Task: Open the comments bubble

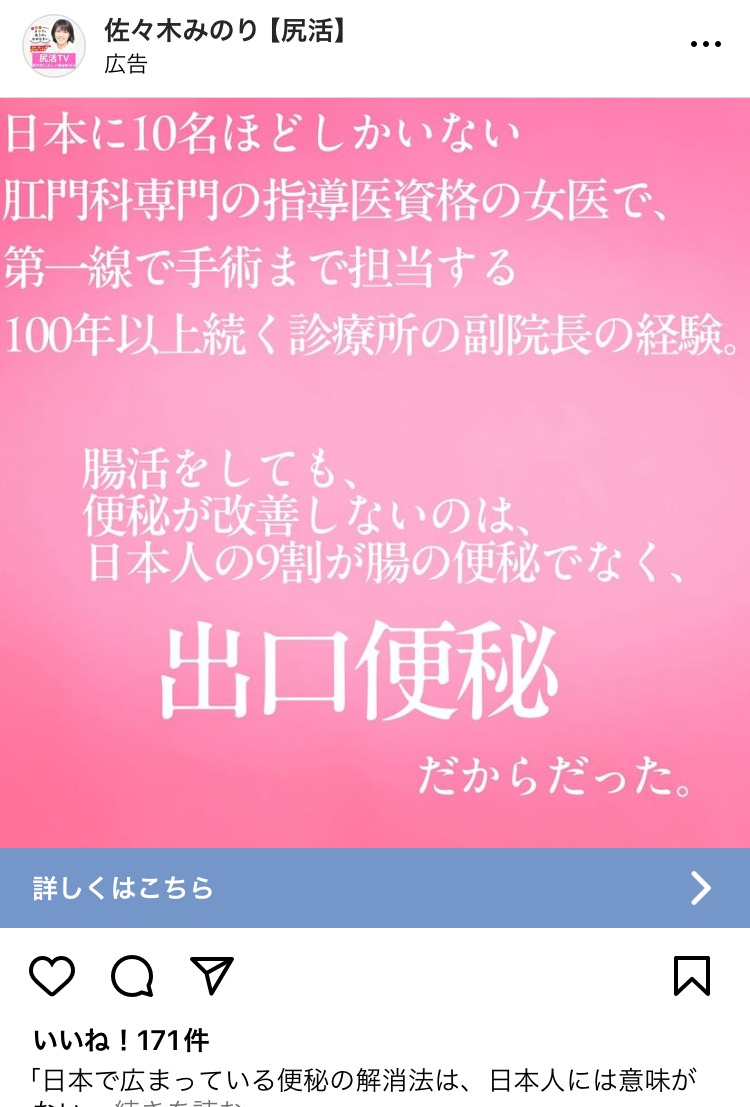Action: click(x=132, y=976)
